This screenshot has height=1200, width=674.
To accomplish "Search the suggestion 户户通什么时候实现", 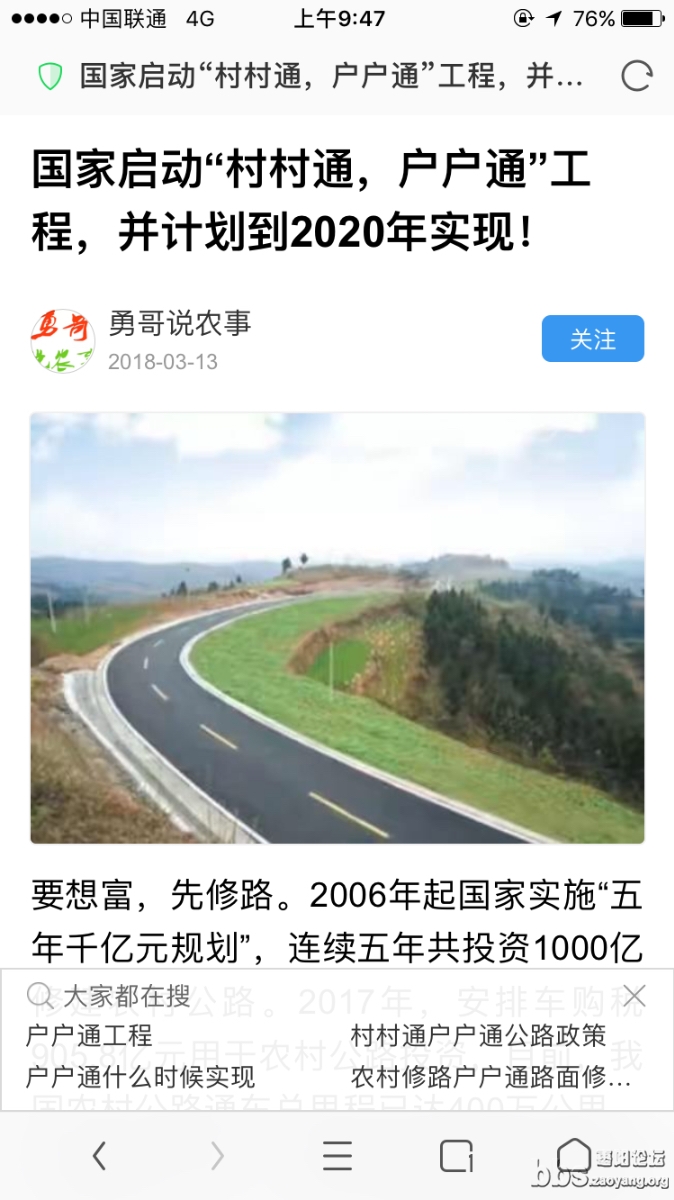I will (140, 1076).
